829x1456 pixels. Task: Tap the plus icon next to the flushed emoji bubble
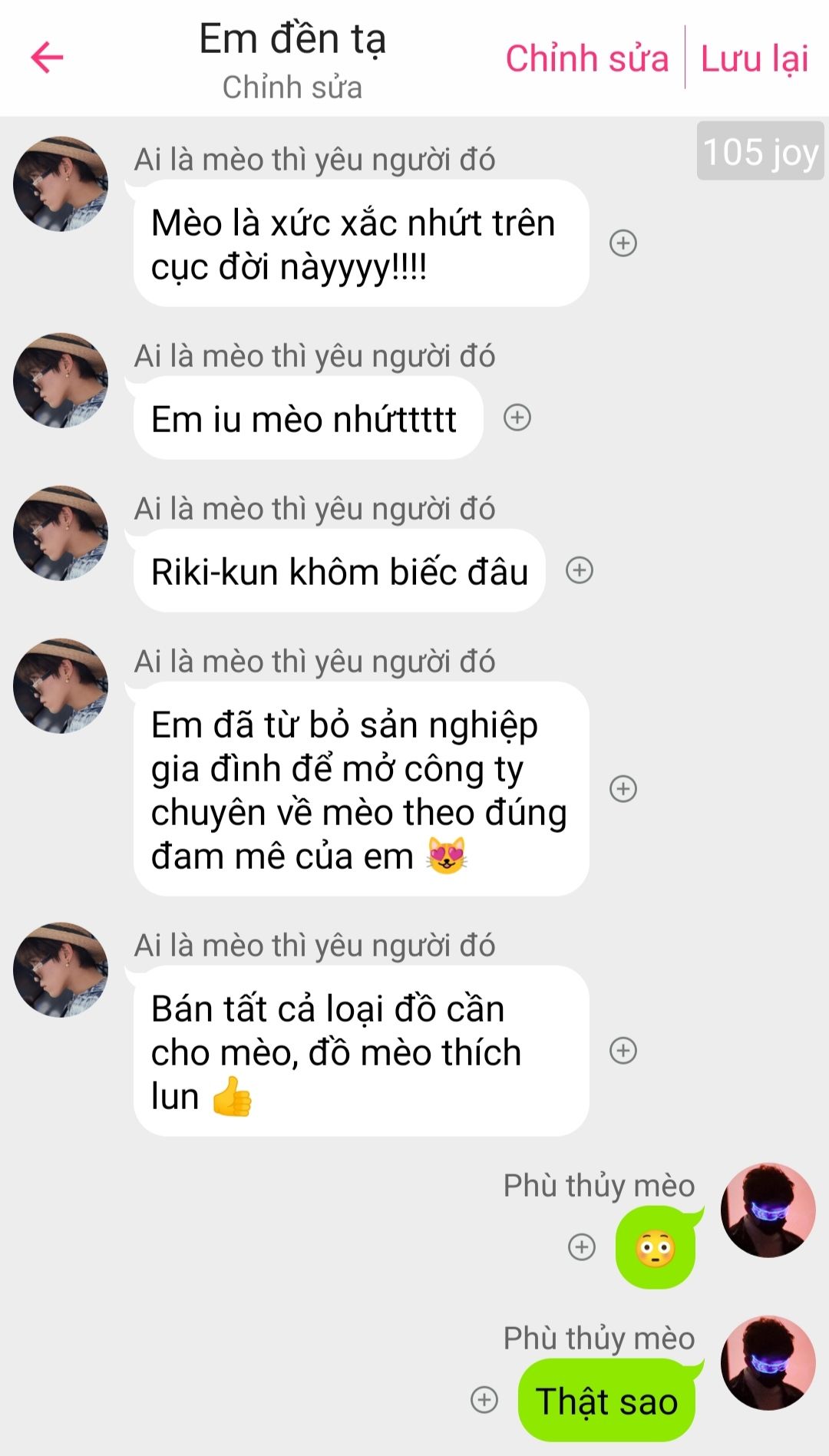[x=582, y=1247]
